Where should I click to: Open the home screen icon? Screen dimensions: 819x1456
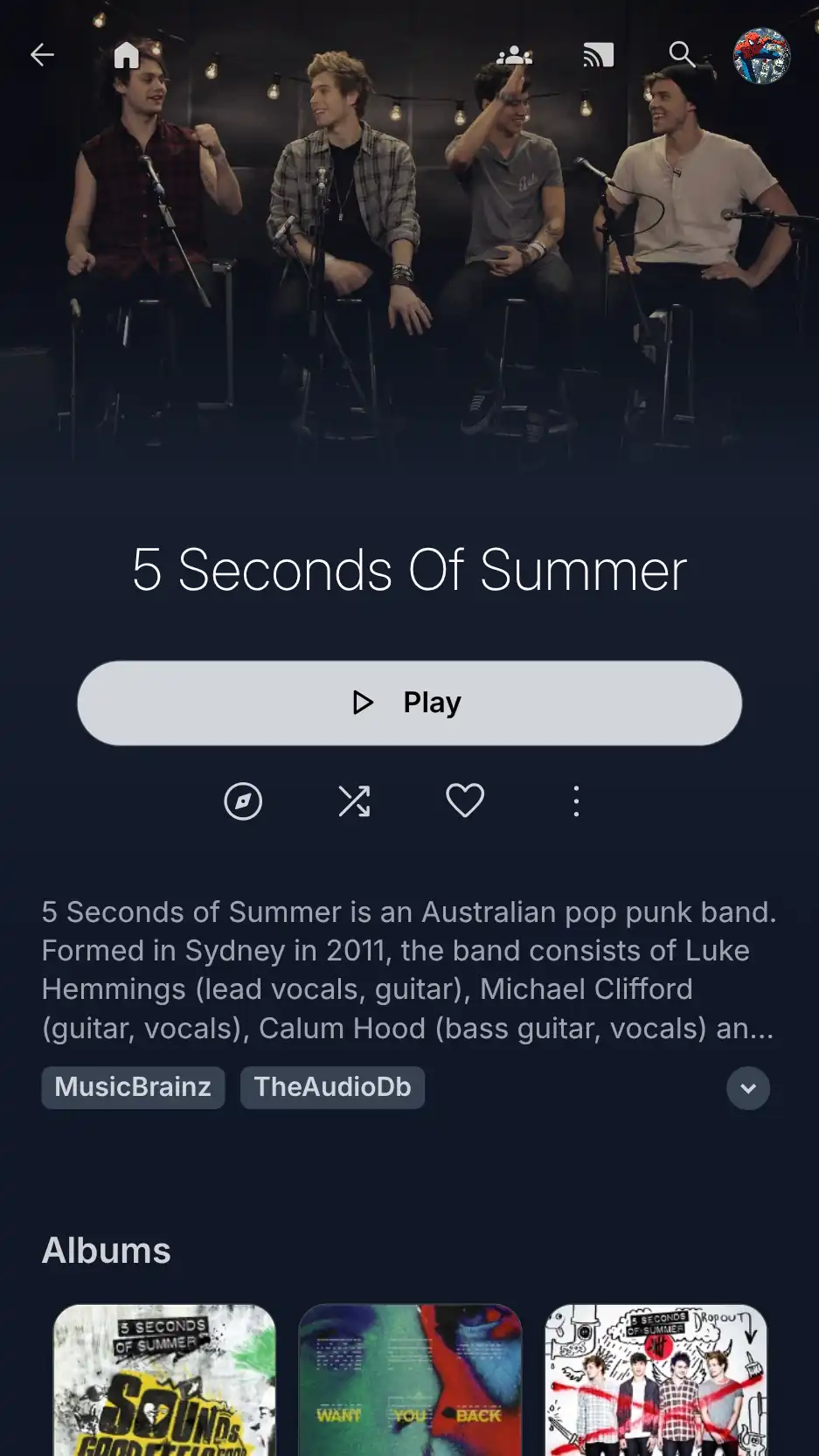127,55
